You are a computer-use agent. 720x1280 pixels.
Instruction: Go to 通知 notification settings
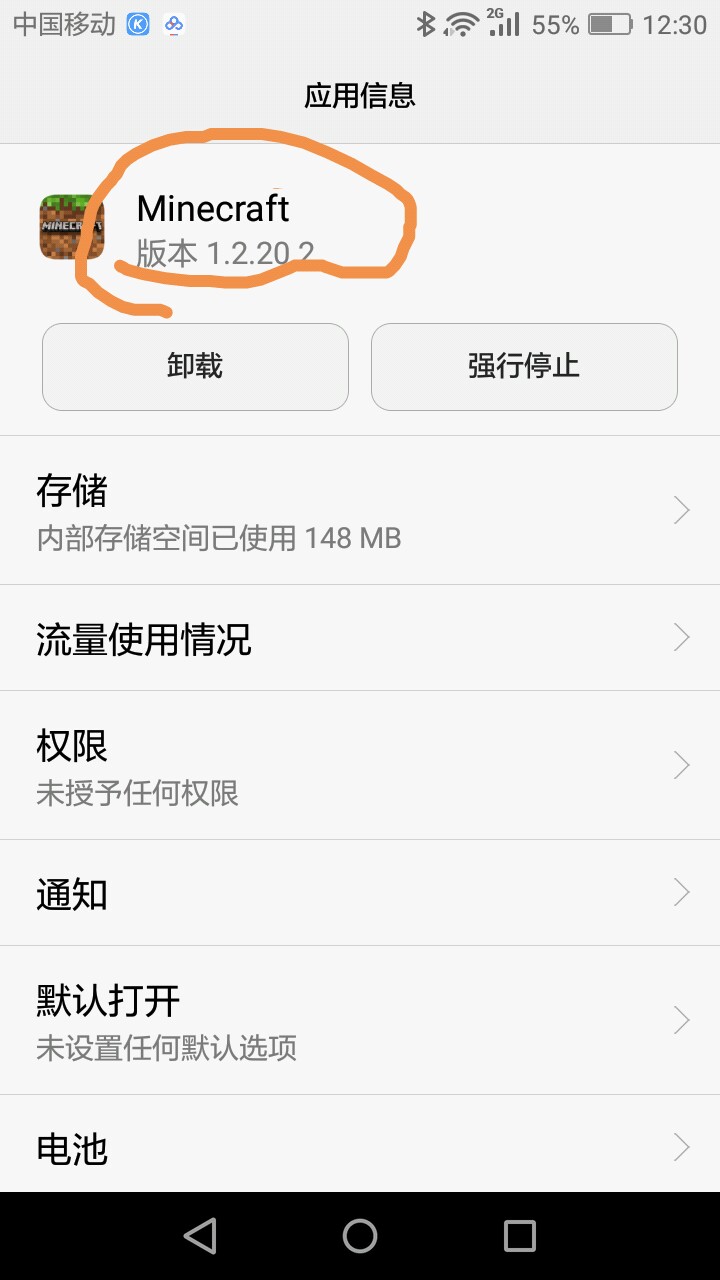tap(360, 893)
